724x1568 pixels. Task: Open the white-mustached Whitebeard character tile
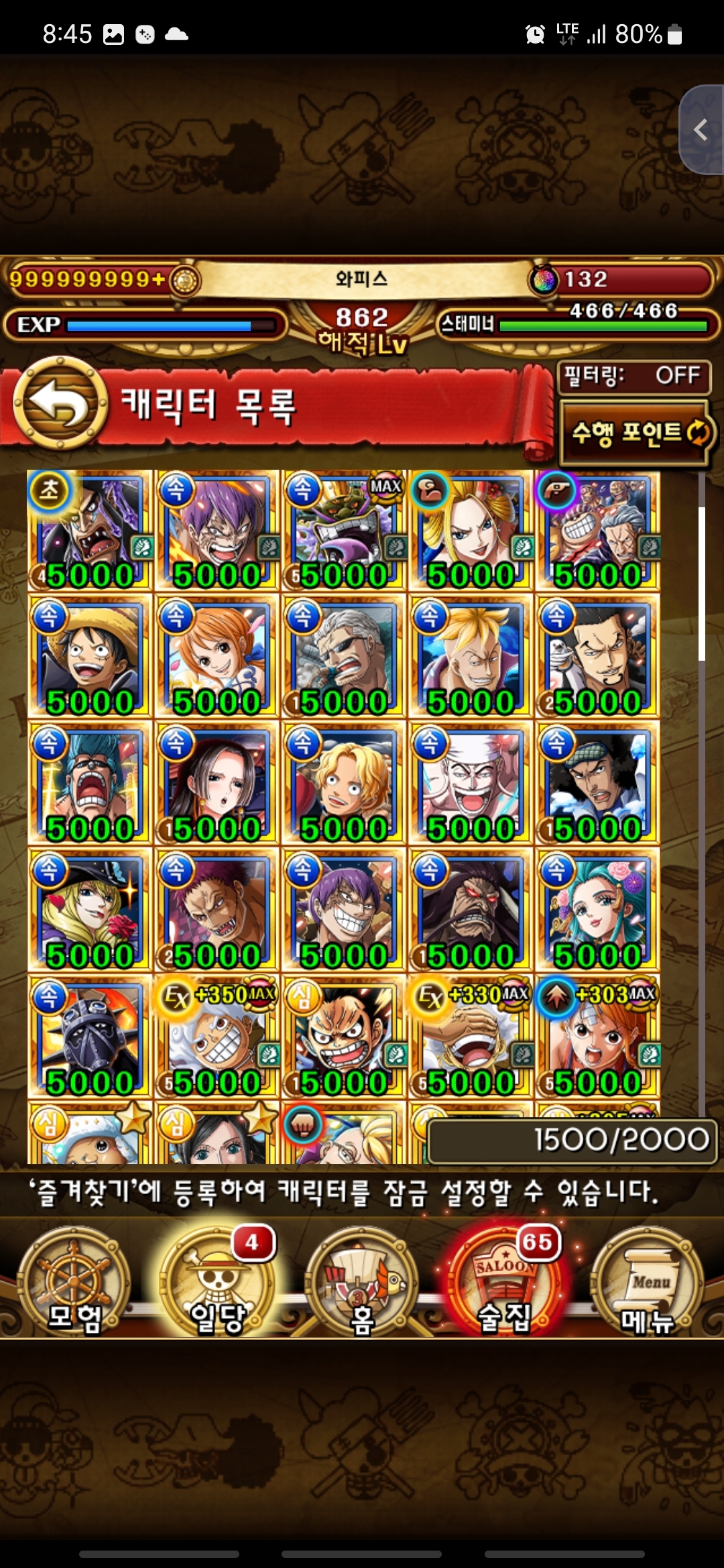point(471,783)
